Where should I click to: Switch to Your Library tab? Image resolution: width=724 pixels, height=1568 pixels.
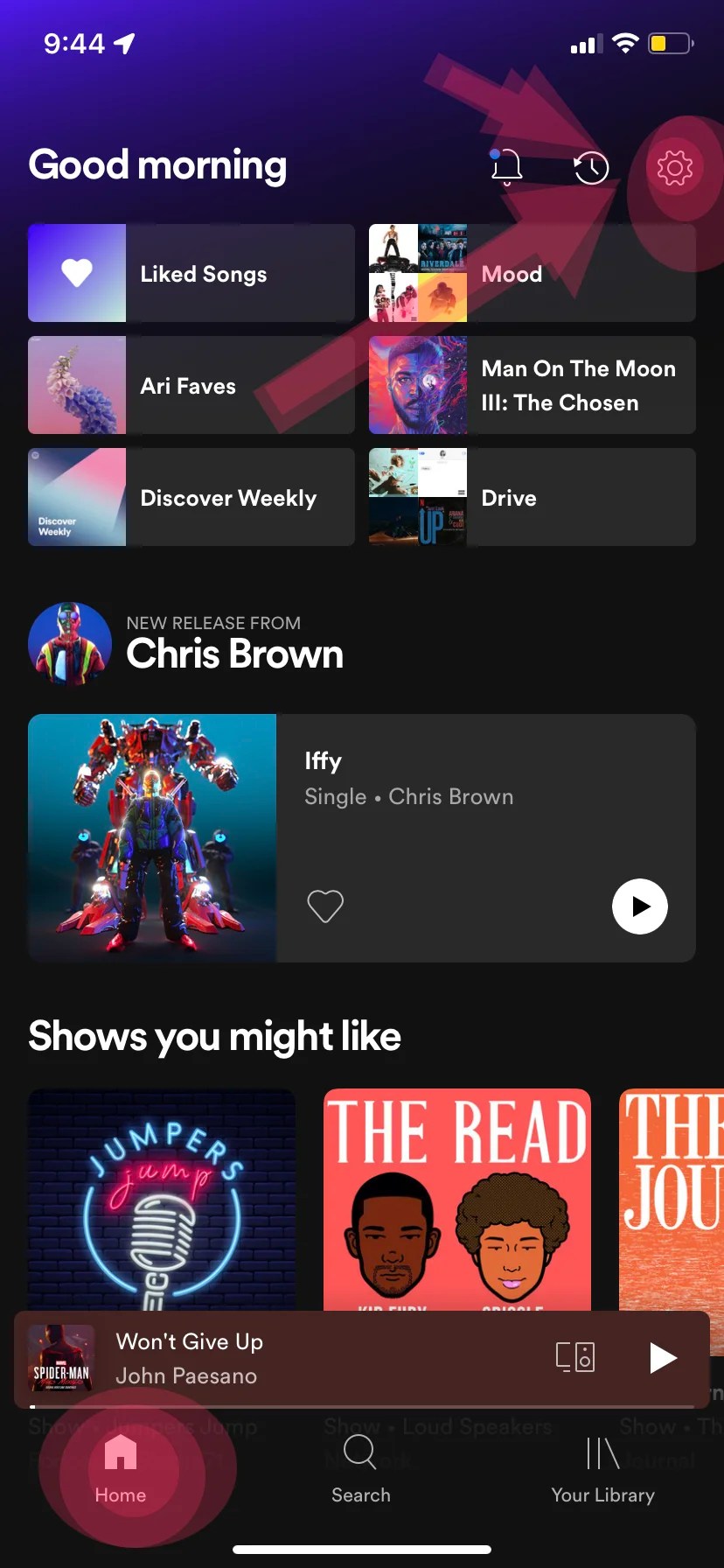(602, 1470)
